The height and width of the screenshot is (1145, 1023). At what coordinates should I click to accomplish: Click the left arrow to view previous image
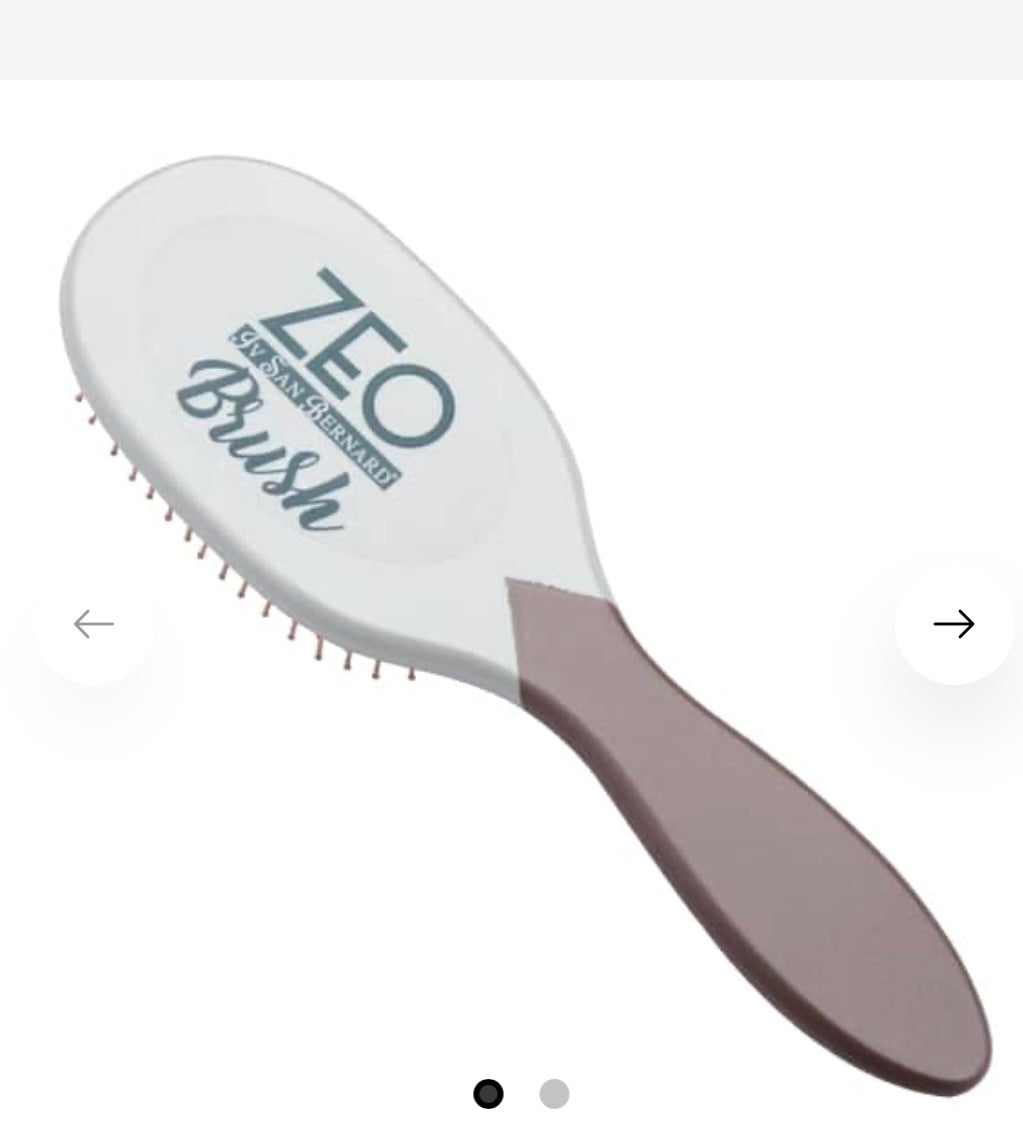95,623
